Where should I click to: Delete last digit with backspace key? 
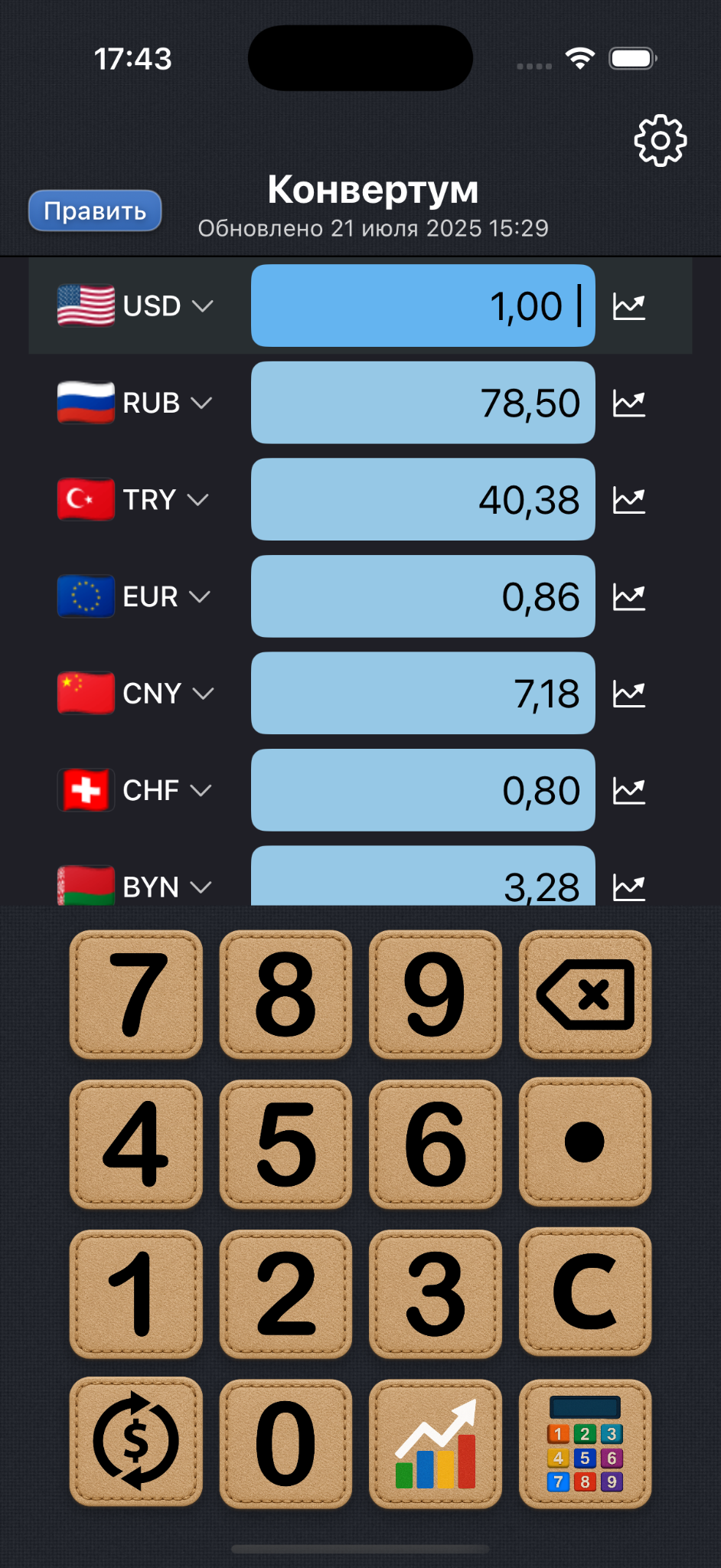point(585,995)
